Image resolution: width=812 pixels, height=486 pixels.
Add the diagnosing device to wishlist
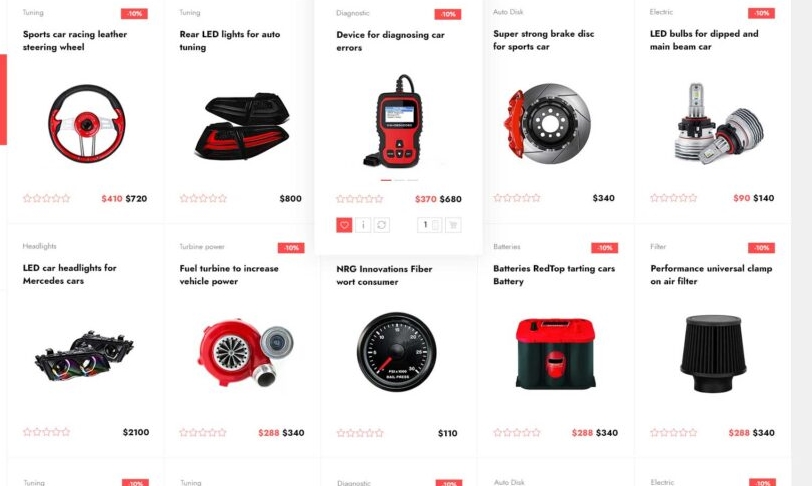[344, 225]
